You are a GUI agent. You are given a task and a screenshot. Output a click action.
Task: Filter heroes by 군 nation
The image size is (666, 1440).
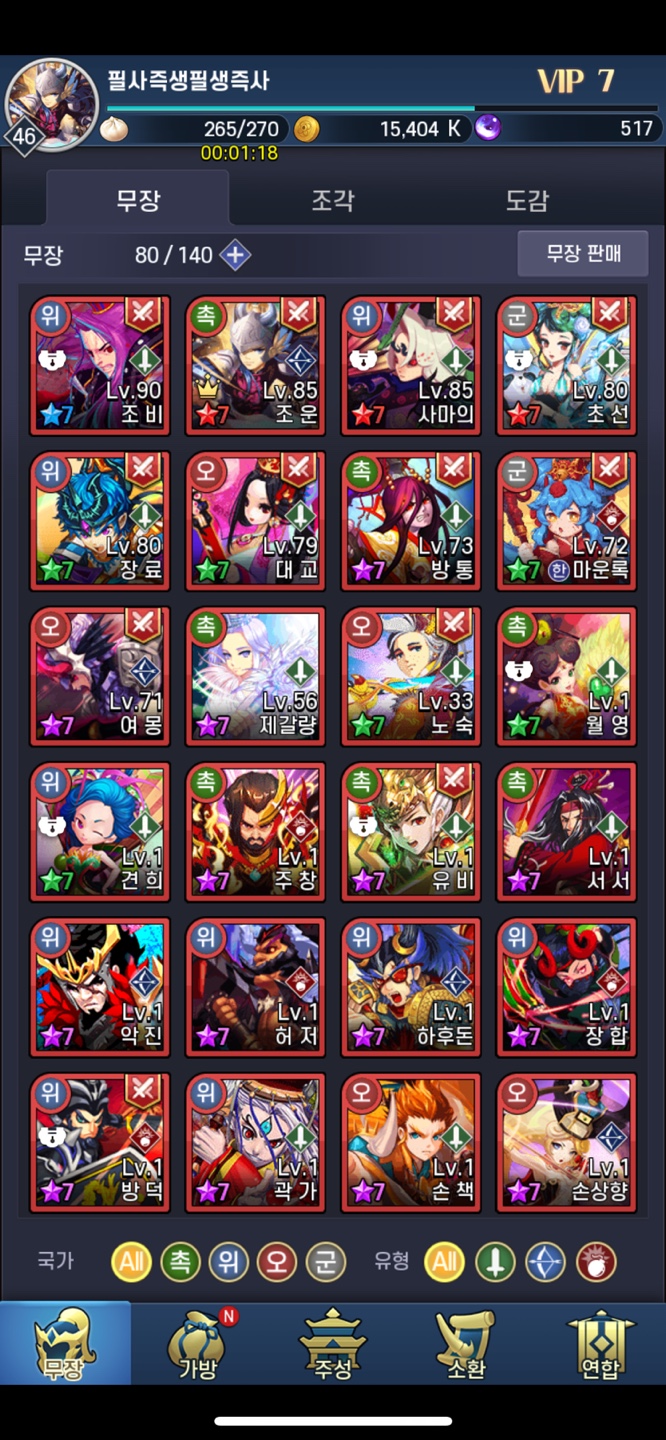click(325, 1262)
